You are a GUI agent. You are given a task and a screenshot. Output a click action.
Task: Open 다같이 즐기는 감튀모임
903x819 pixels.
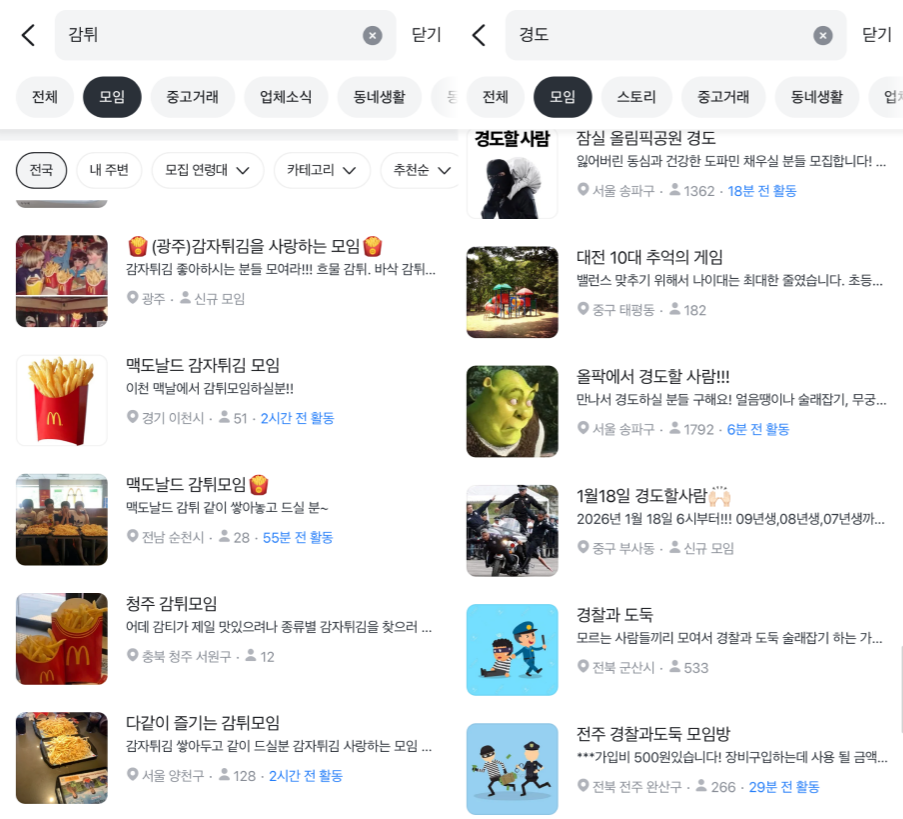[203, 723]
